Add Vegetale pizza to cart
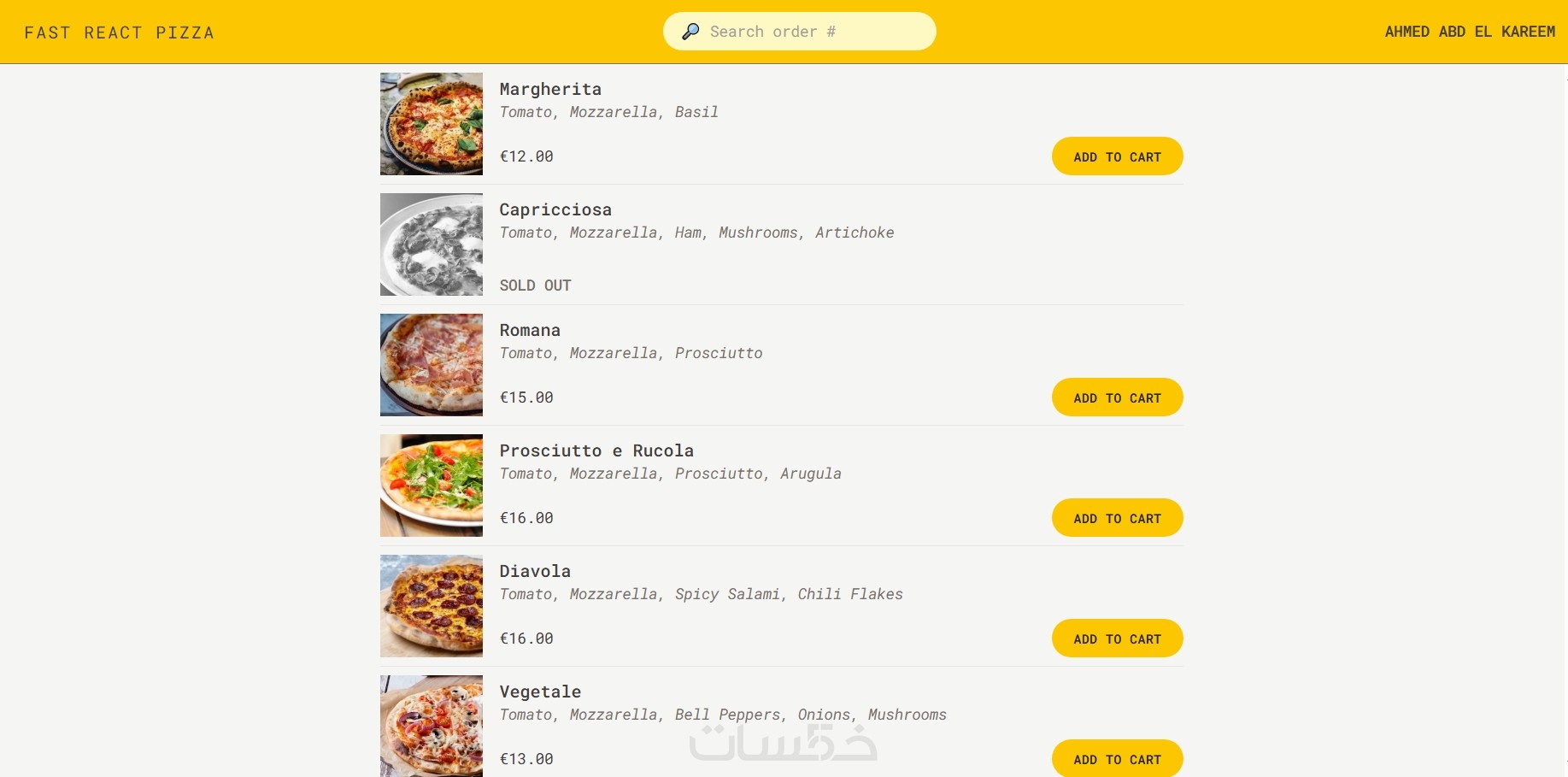The height and width of the screenshot is (777, 1568). [1117, 758]
